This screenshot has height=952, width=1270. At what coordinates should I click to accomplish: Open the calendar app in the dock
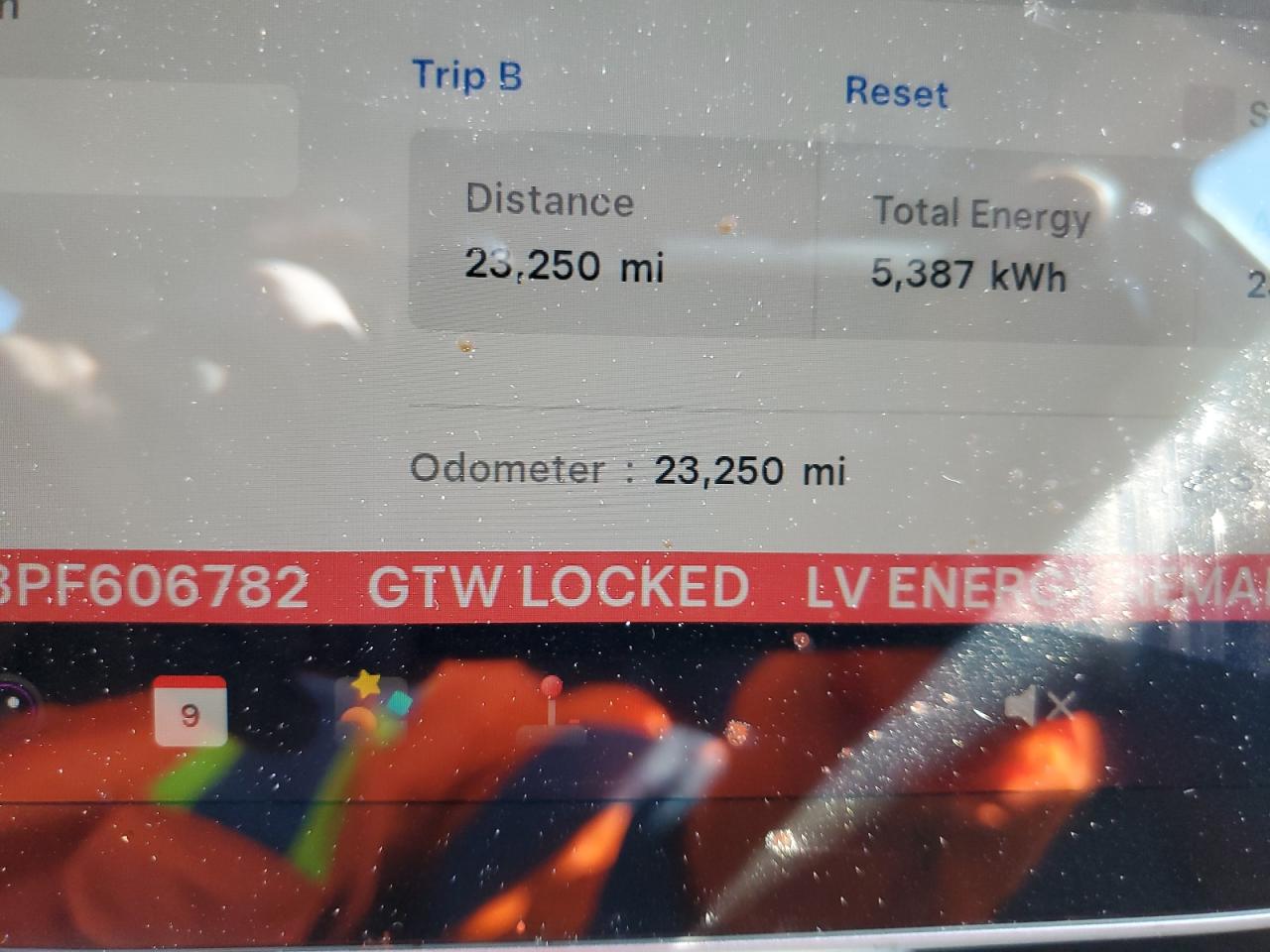(190, 711)
